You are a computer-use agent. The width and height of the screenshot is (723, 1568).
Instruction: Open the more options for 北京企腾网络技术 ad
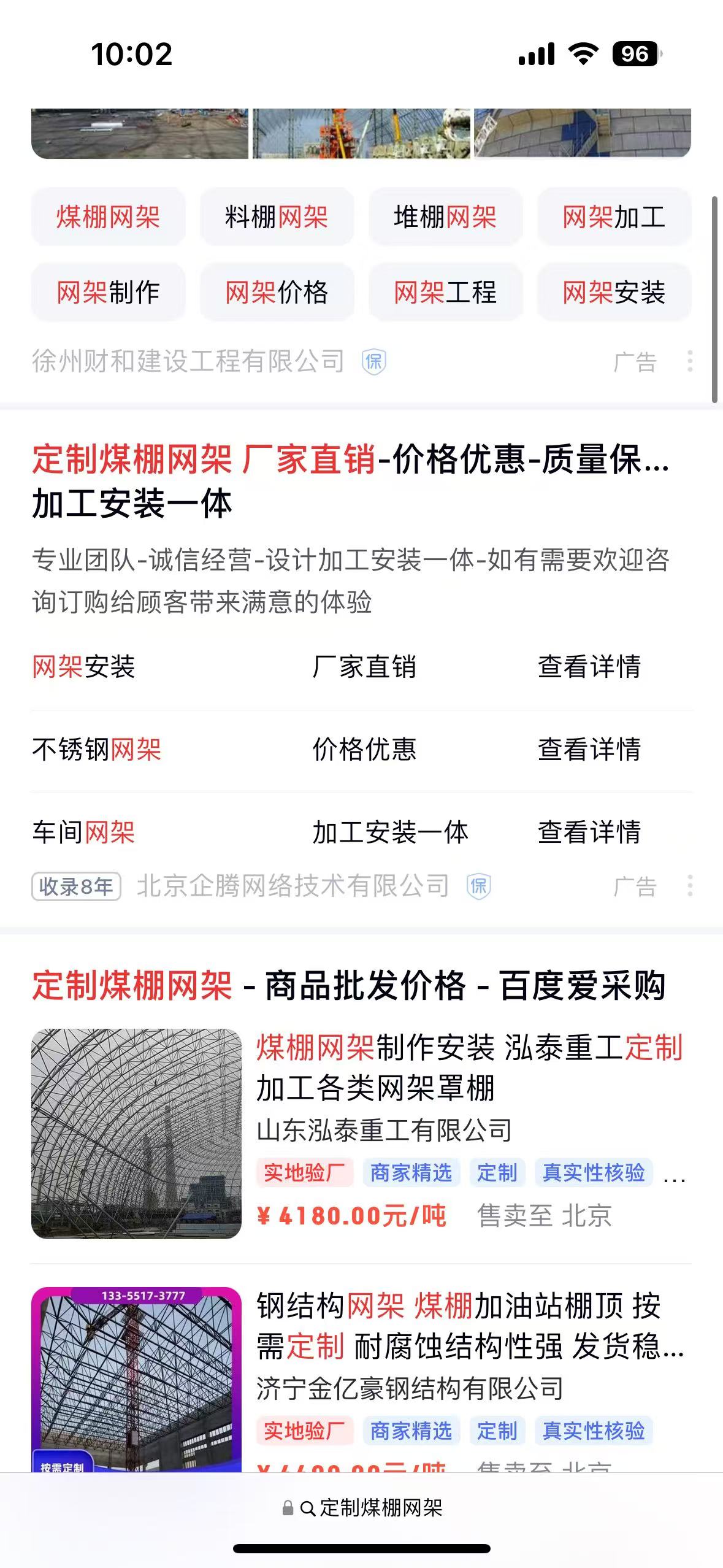click(x=690, y=886)
